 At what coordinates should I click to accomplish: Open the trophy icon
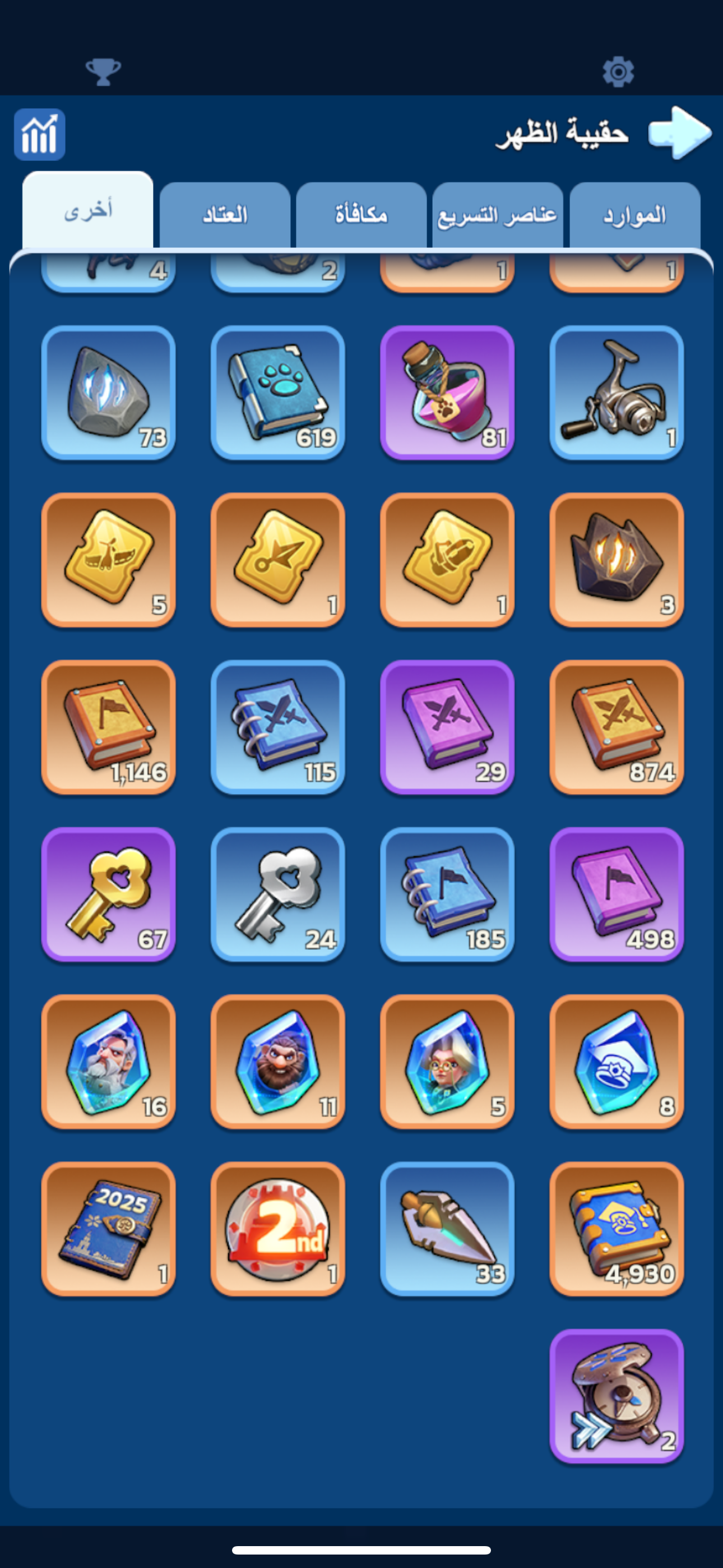tap(104, 72)
